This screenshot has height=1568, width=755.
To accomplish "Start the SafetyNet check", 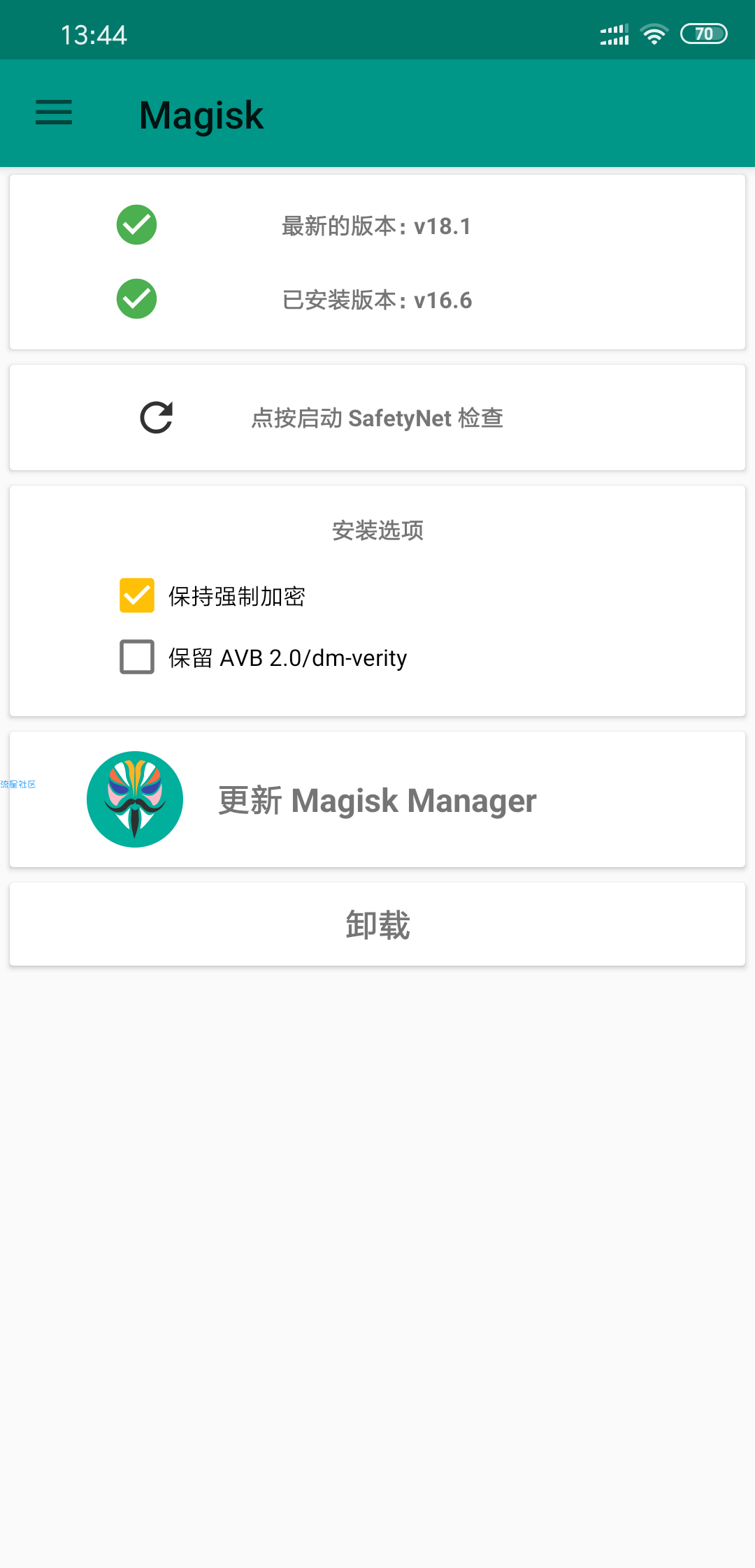I will (x=377, y=418).
